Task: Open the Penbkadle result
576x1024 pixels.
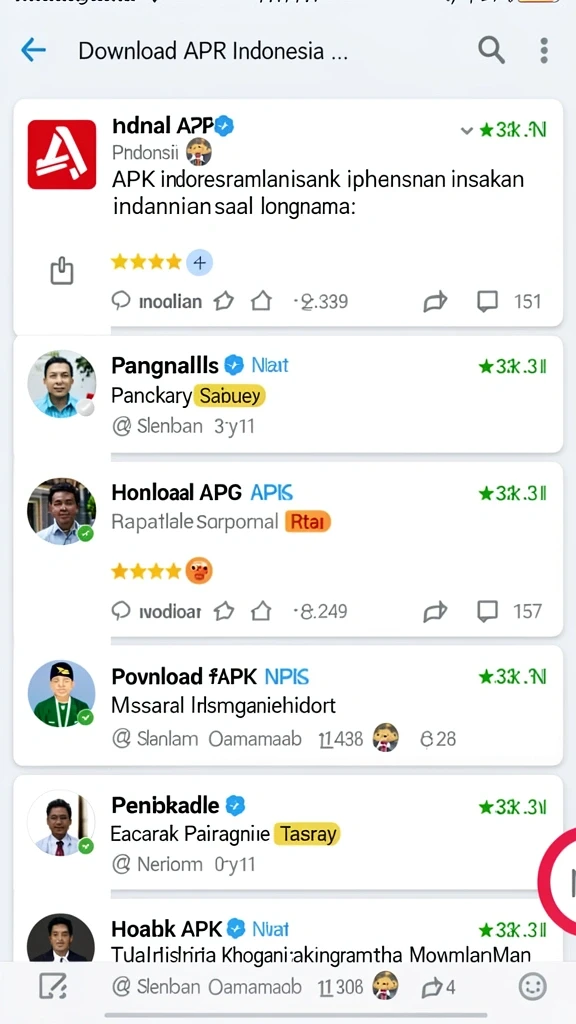Action: (x=288, y=832)
